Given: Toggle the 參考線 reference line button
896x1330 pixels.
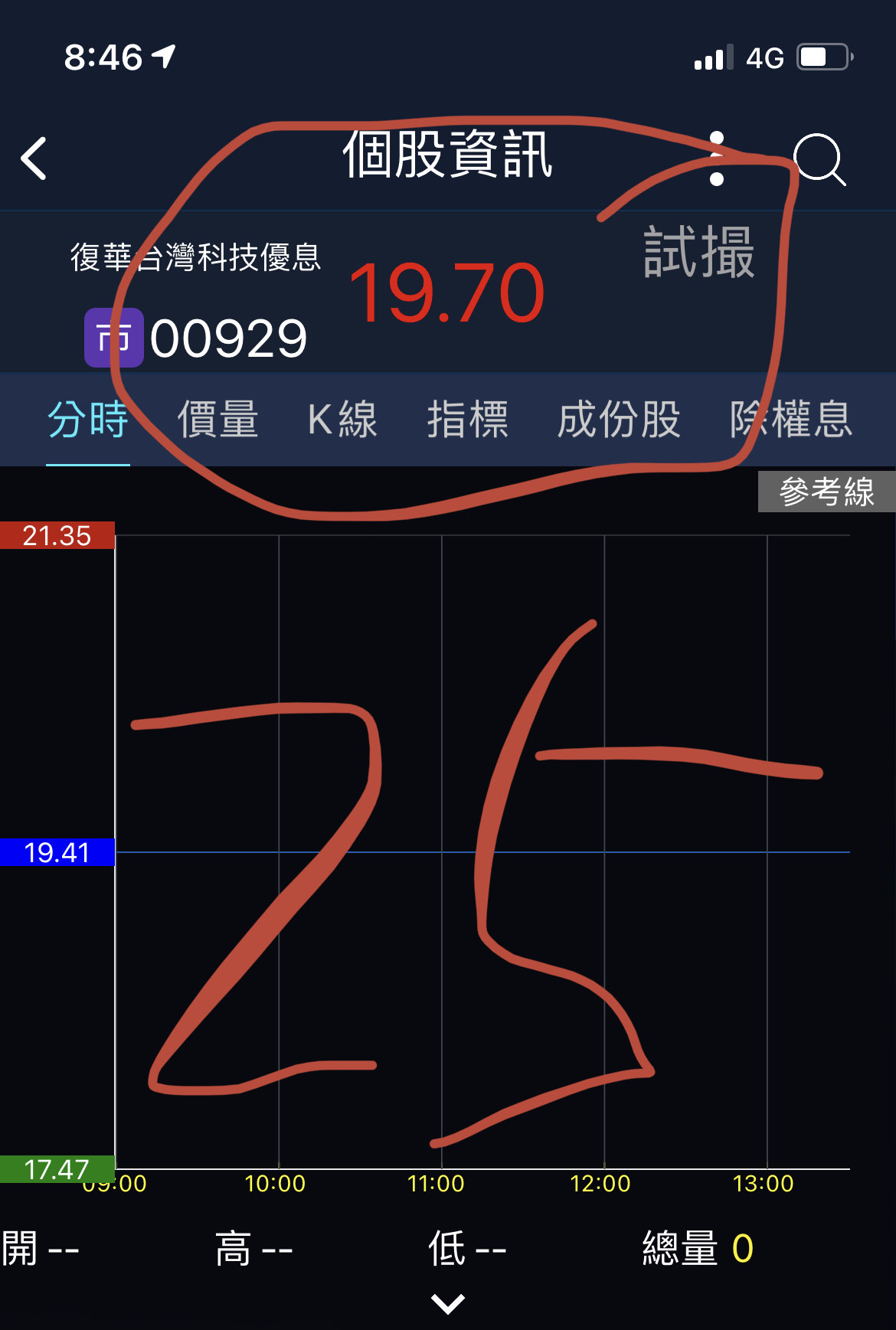Looking at the screenshot, I should point(826,492).
